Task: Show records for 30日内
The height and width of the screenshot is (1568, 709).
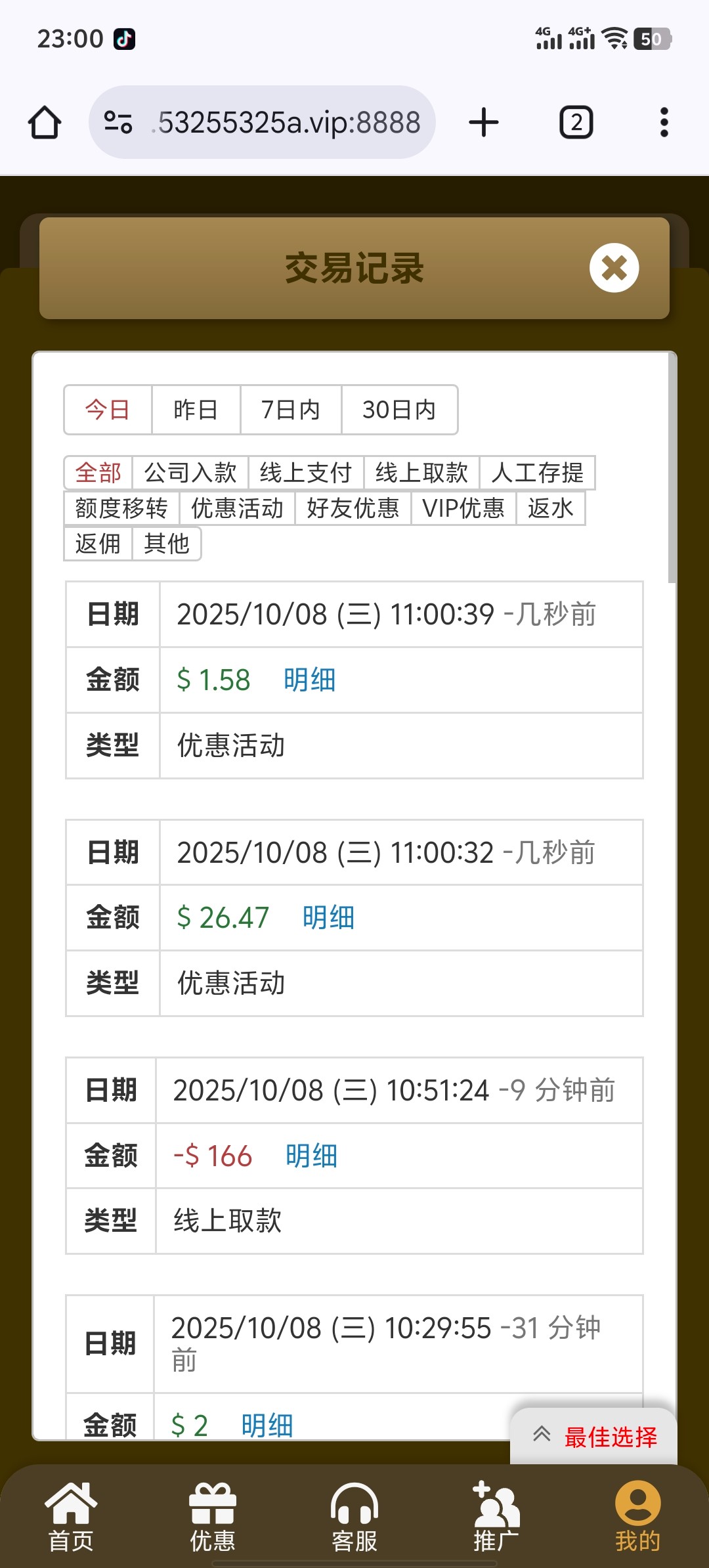Action: pyautogui.click(x=399, y=410)
